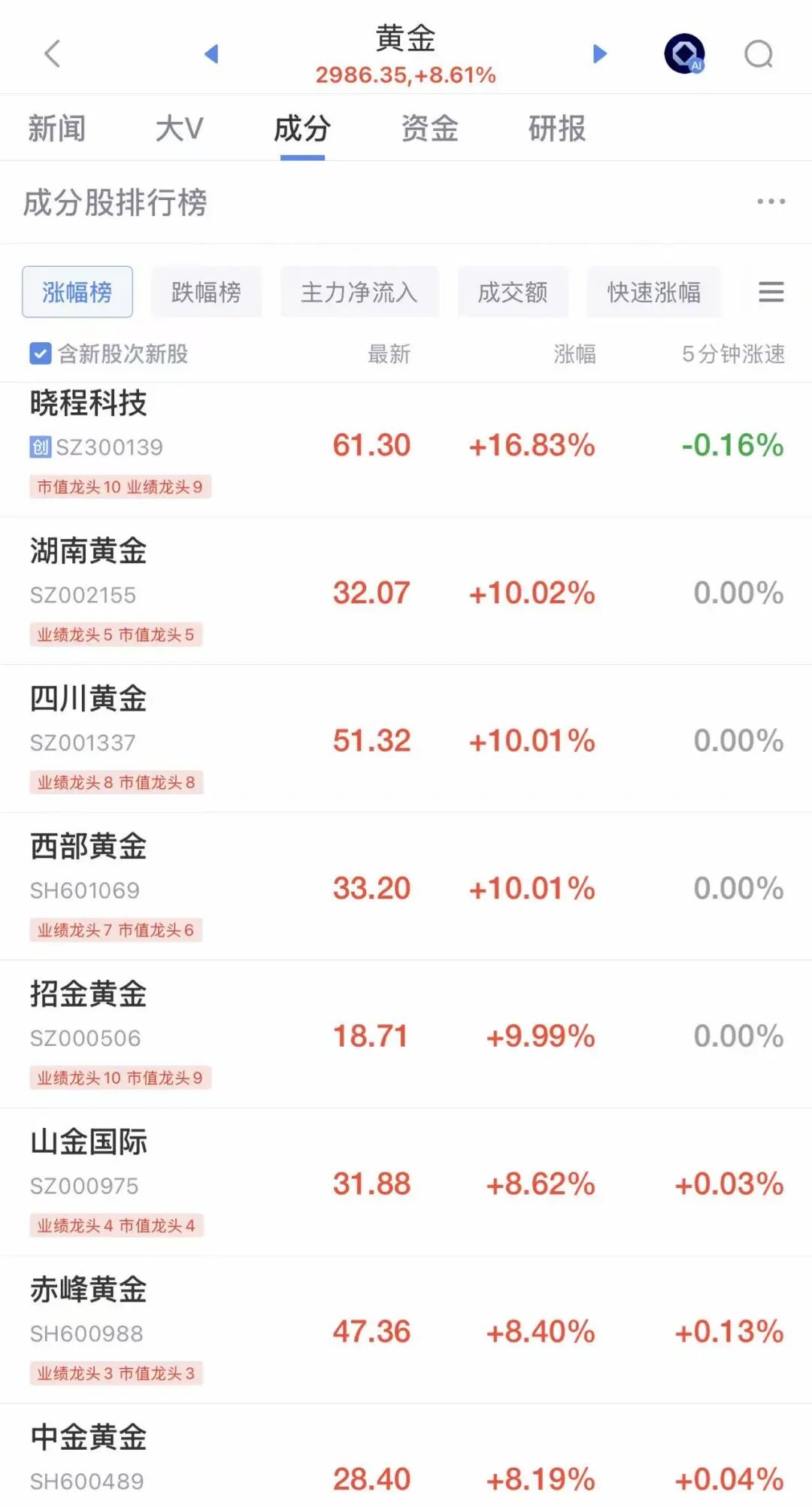The height and width of the screenshot is (1507, 812).
Task: Click the blue right arrow to switch sector
Action: click(599, 53)
